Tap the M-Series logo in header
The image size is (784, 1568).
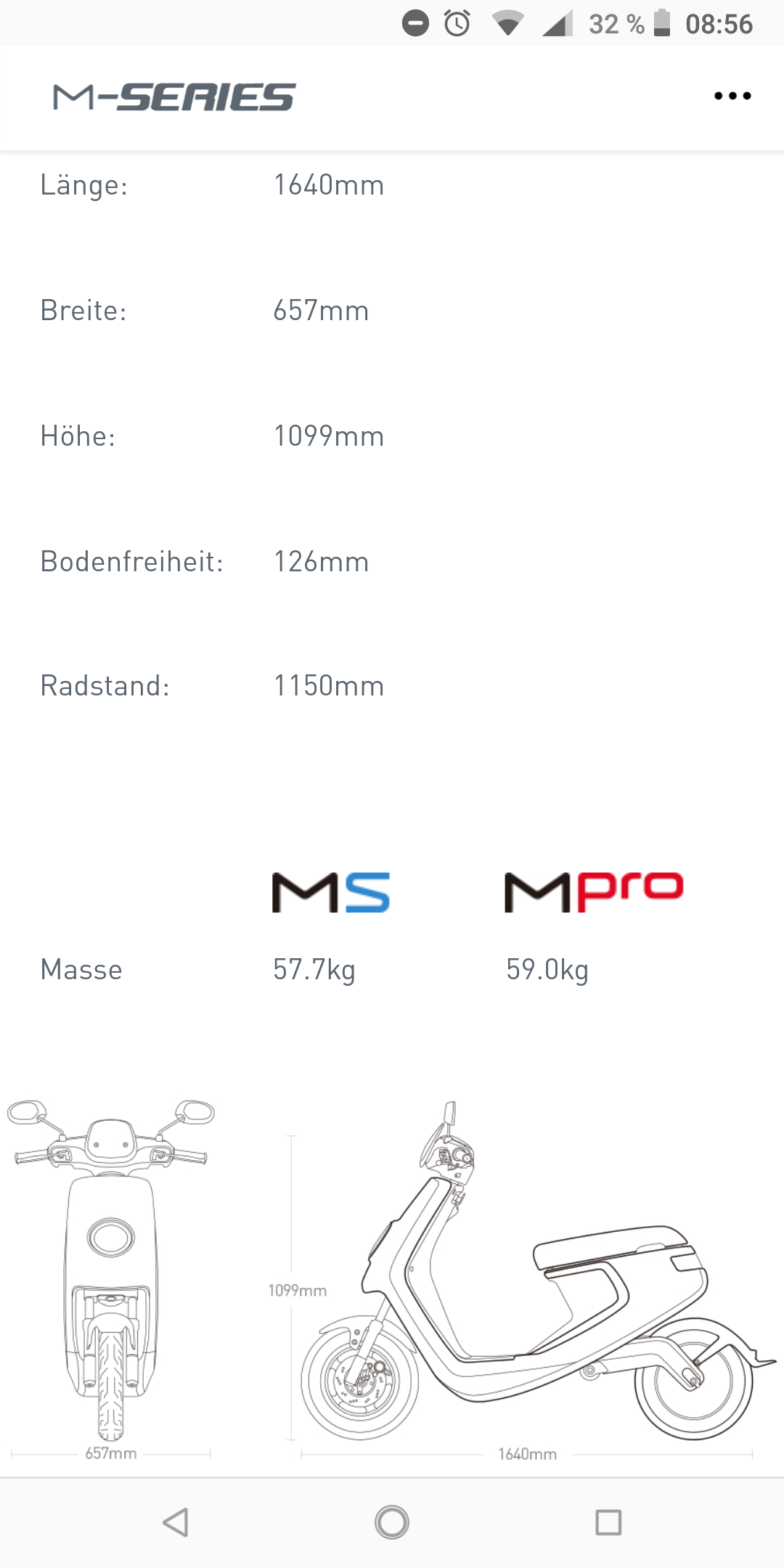tap(174, 97)
